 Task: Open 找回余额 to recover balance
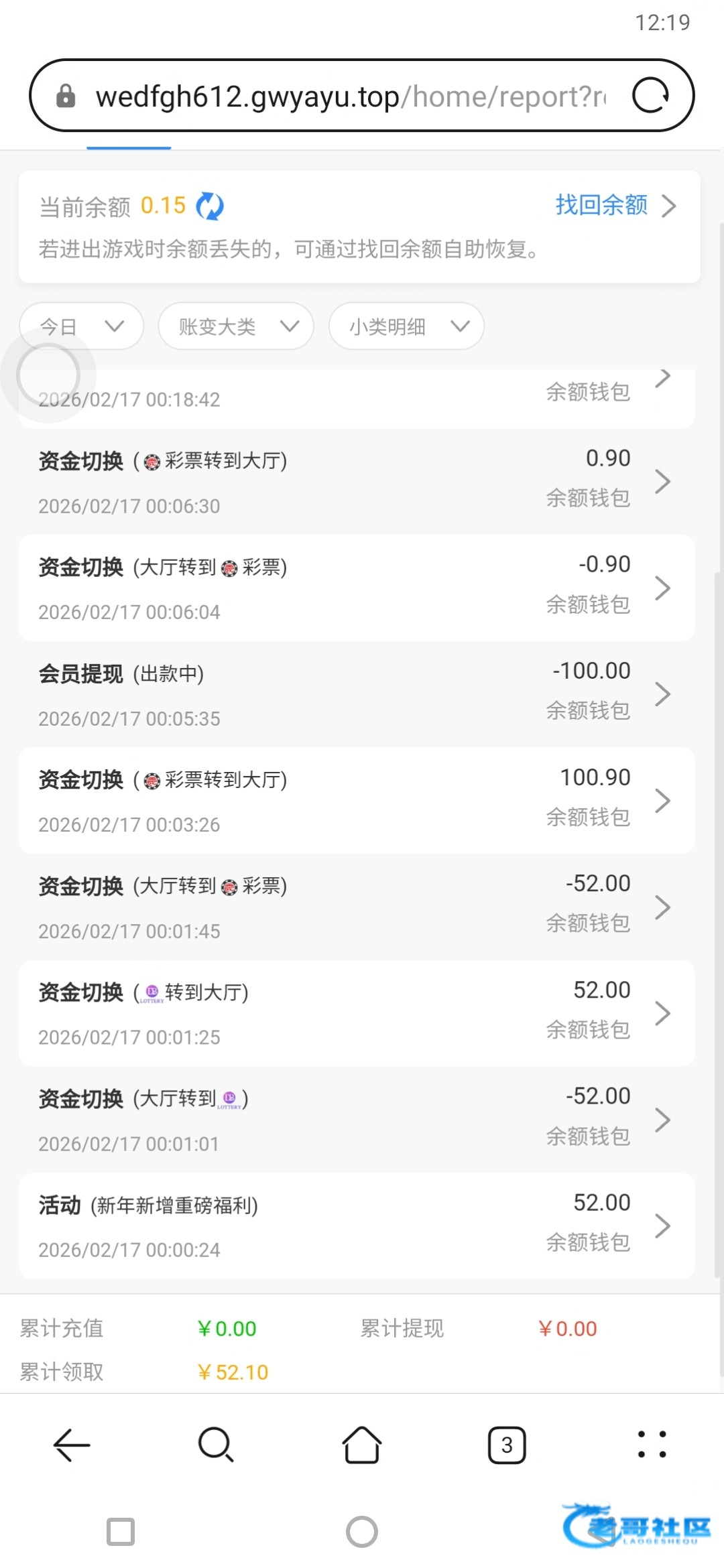point(614,205)
